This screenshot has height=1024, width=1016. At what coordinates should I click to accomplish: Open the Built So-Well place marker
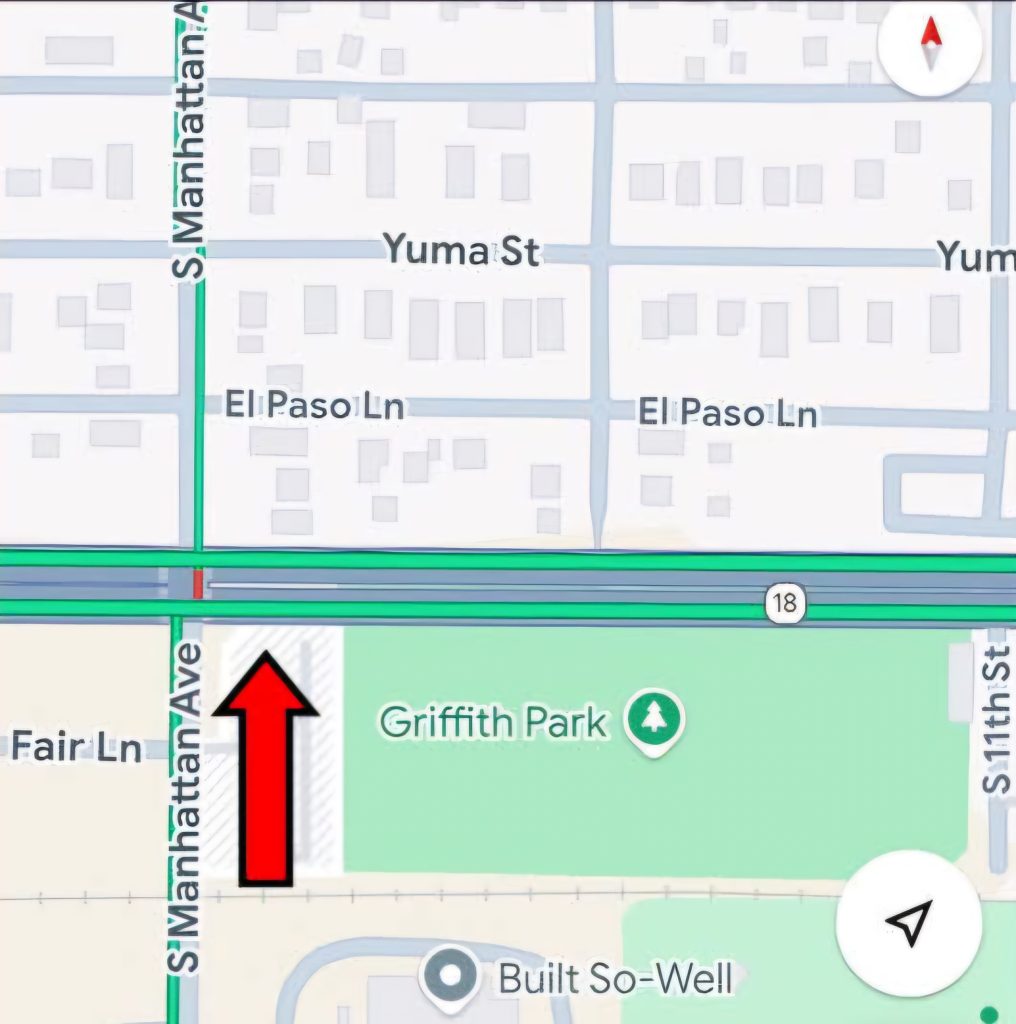coord(450,975)
